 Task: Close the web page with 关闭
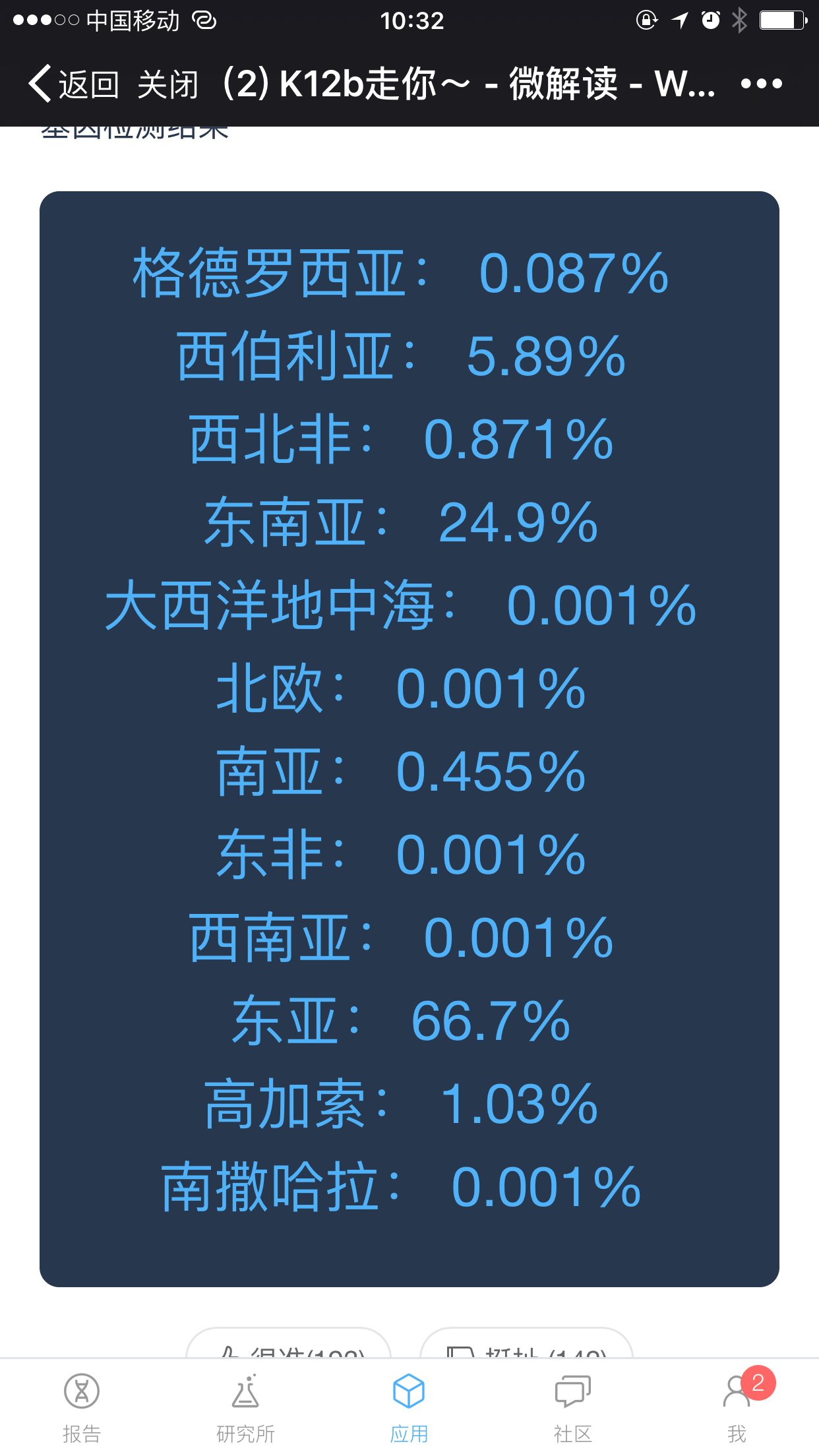(168, 84)
